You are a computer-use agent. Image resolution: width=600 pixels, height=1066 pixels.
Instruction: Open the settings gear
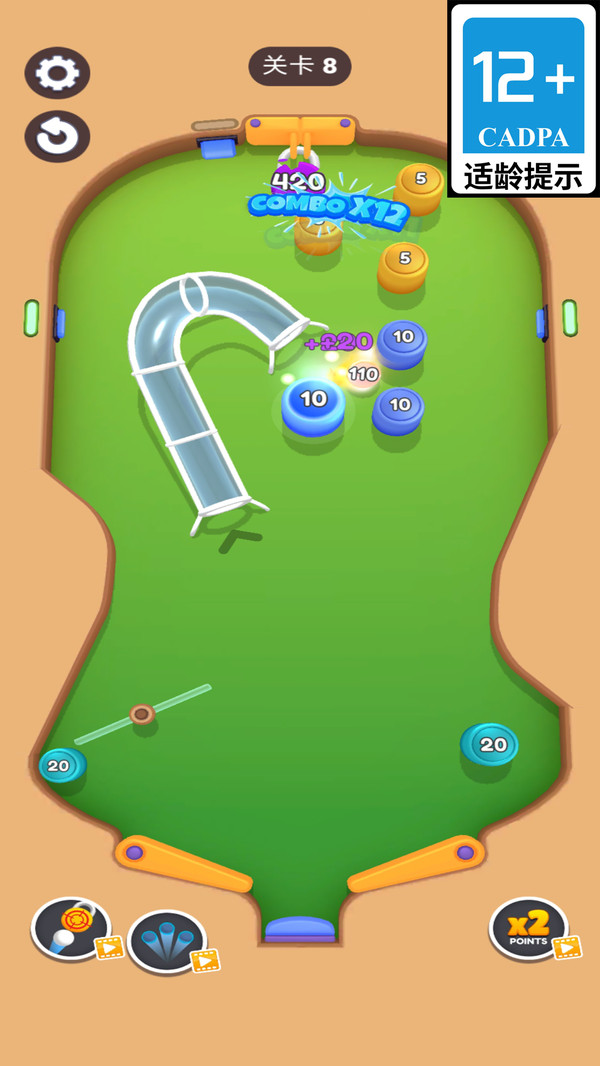57,73
